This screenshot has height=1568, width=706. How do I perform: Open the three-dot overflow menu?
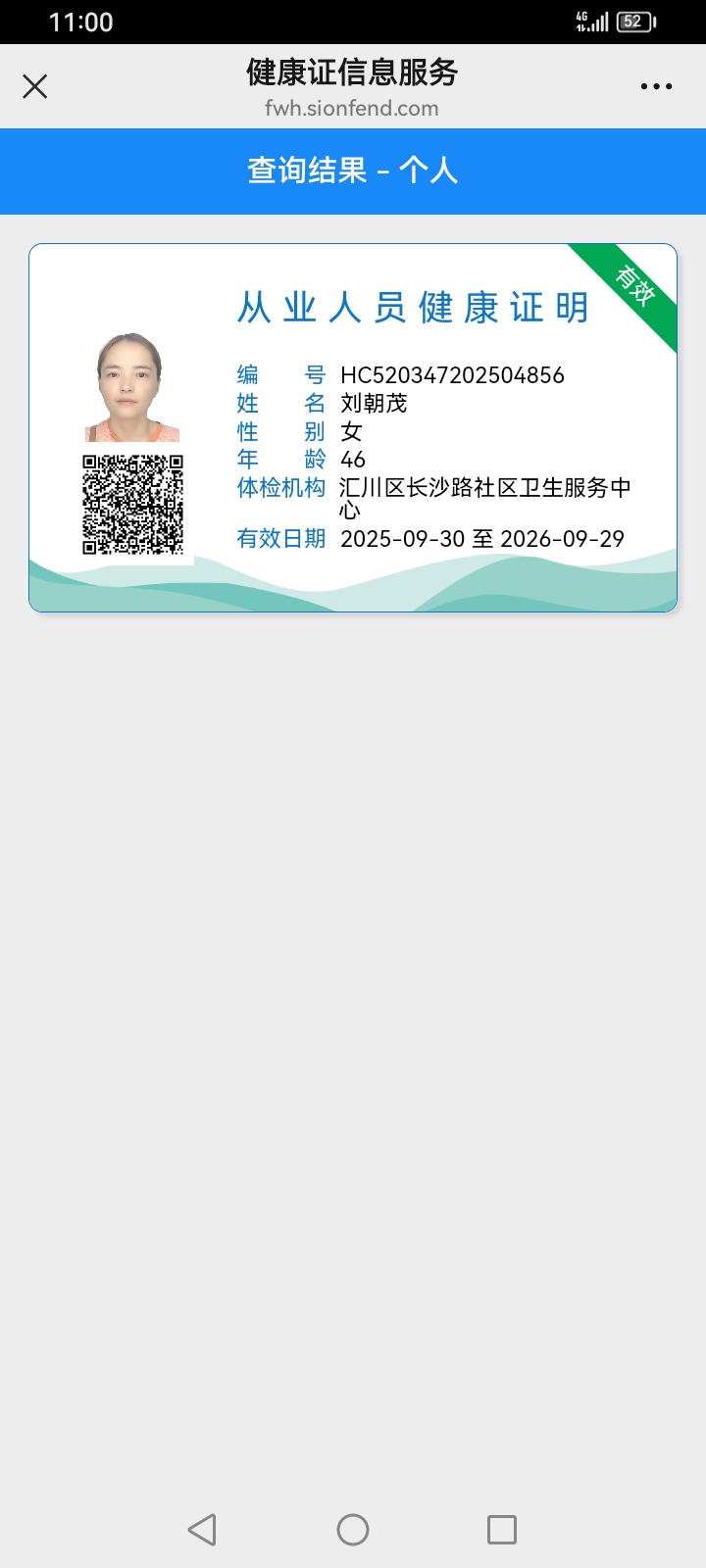point(656,86)
